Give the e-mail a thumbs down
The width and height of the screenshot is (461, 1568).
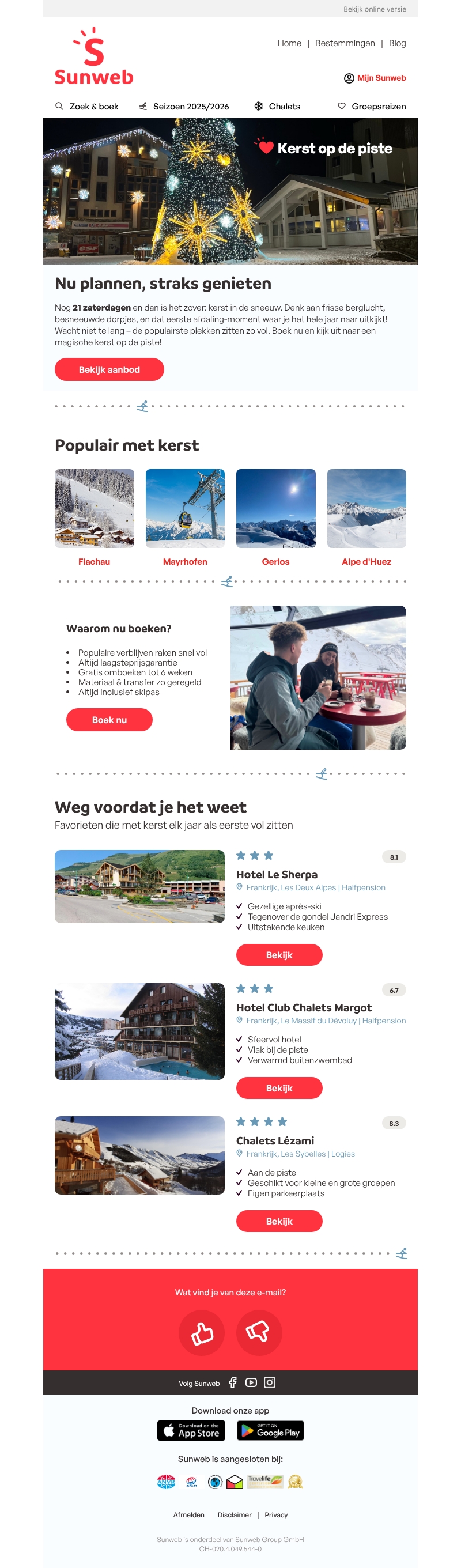(258, 1333)
